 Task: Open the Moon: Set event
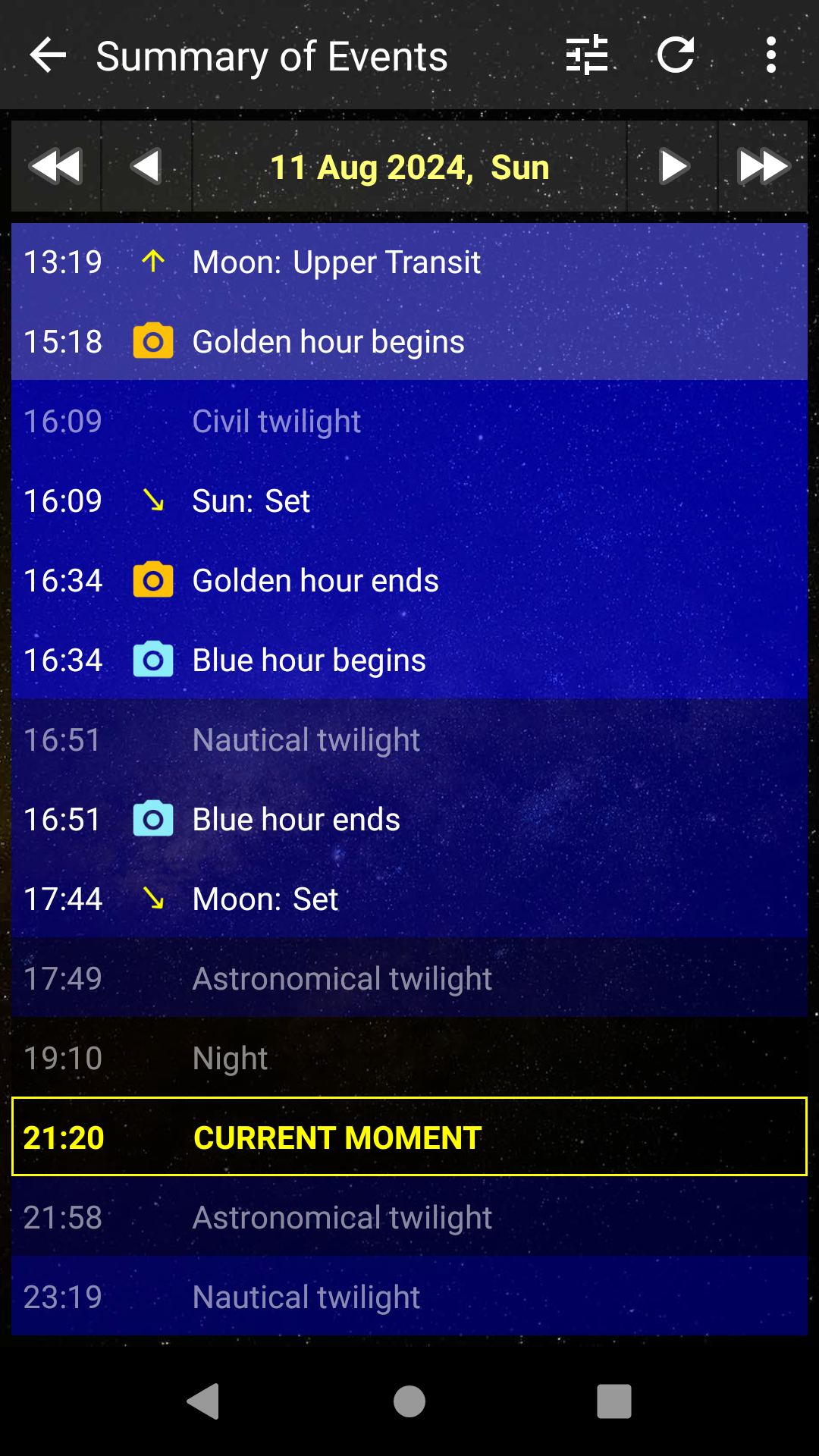409,899
